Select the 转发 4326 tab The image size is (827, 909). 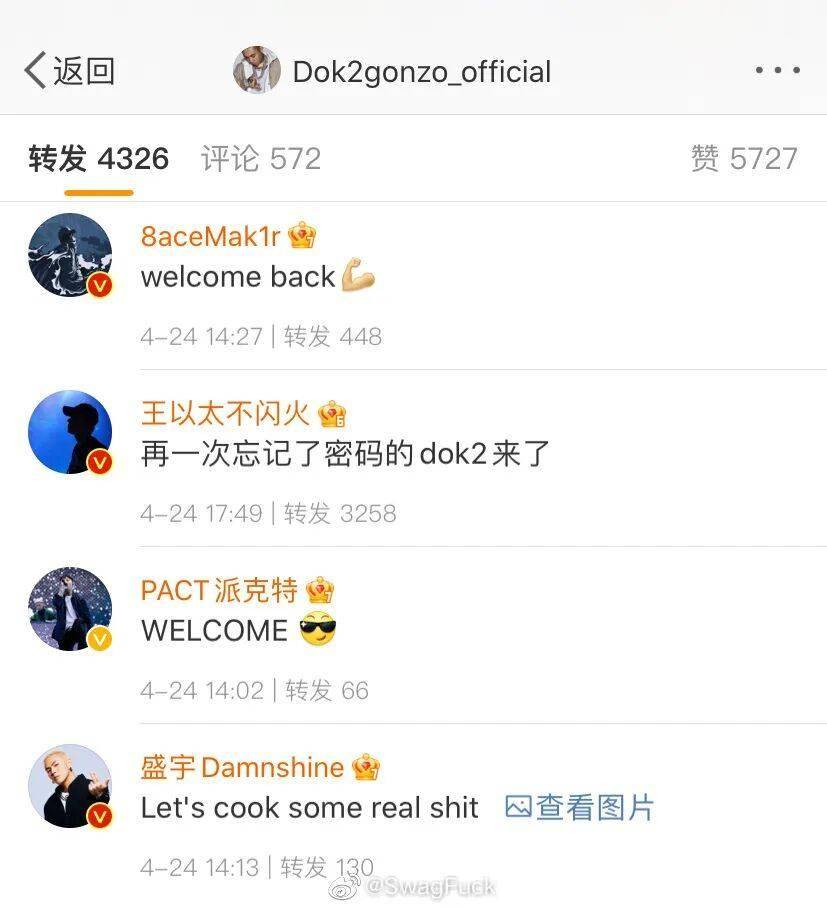click(x=98, y=159)
